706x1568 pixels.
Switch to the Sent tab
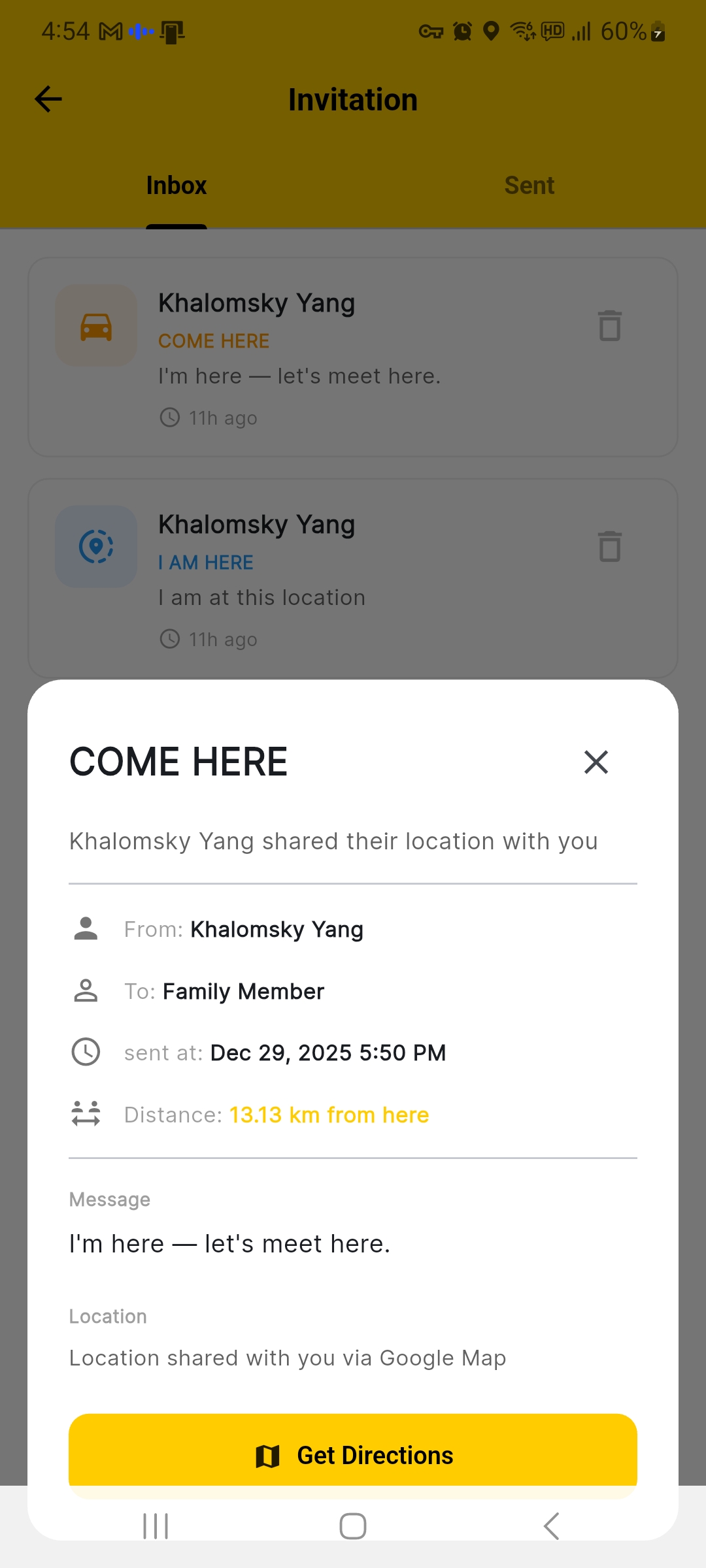[x=529, y=186]
